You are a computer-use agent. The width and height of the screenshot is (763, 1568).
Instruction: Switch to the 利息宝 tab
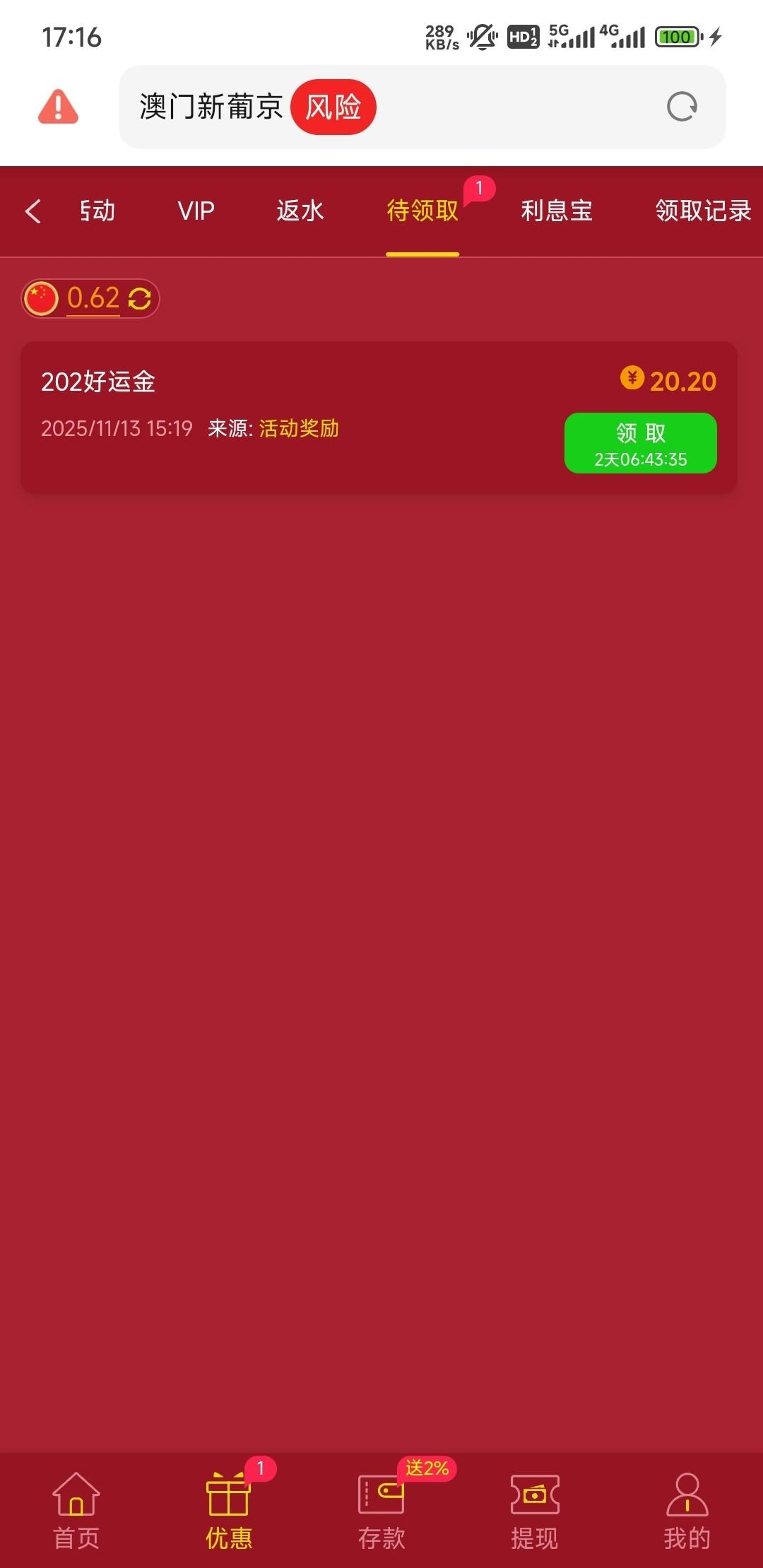[x=557, y=211]
